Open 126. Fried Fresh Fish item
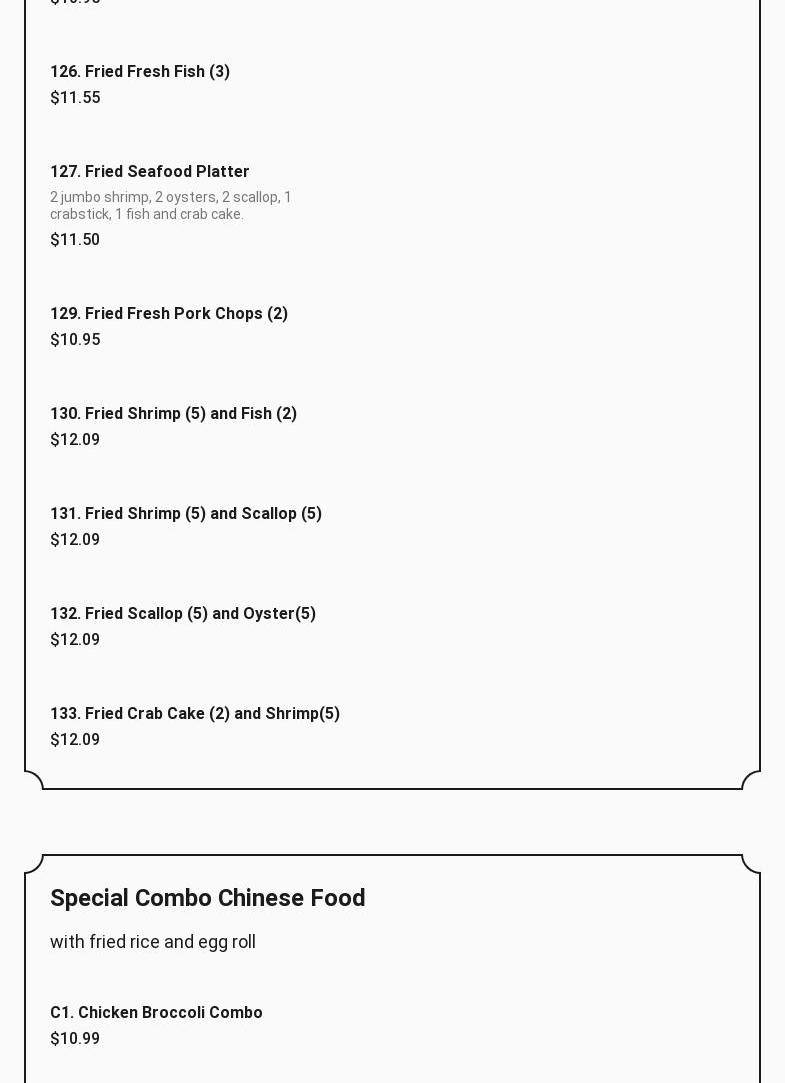The height and width of the screenshot is (1083, 785). (x=140, y=72)
